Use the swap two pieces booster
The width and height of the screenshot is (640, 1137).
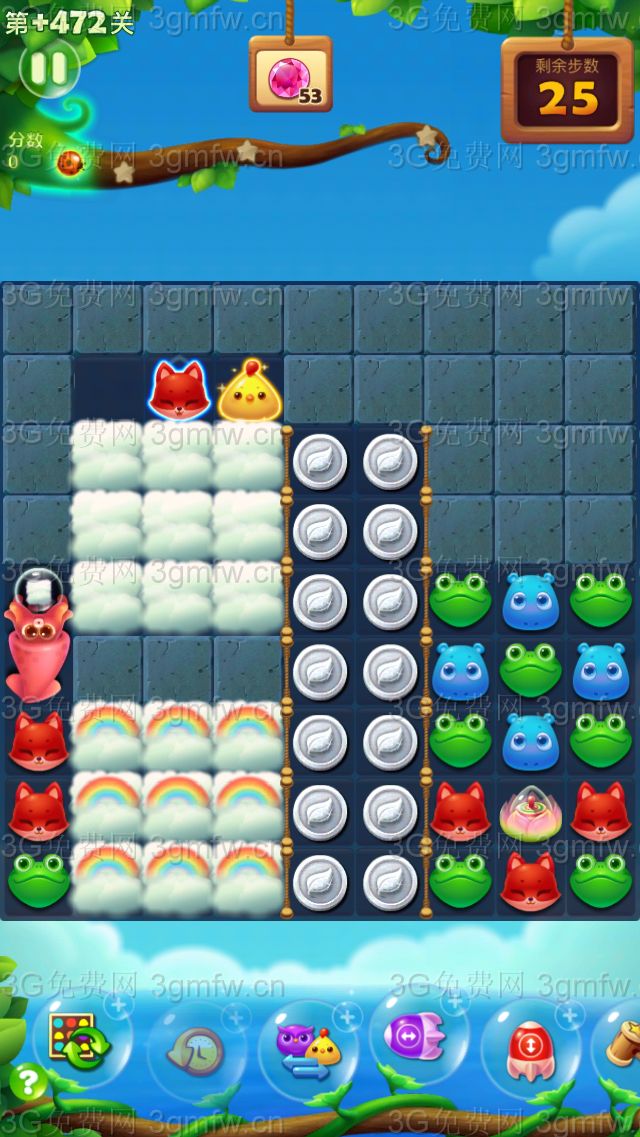click(306, 1048)
